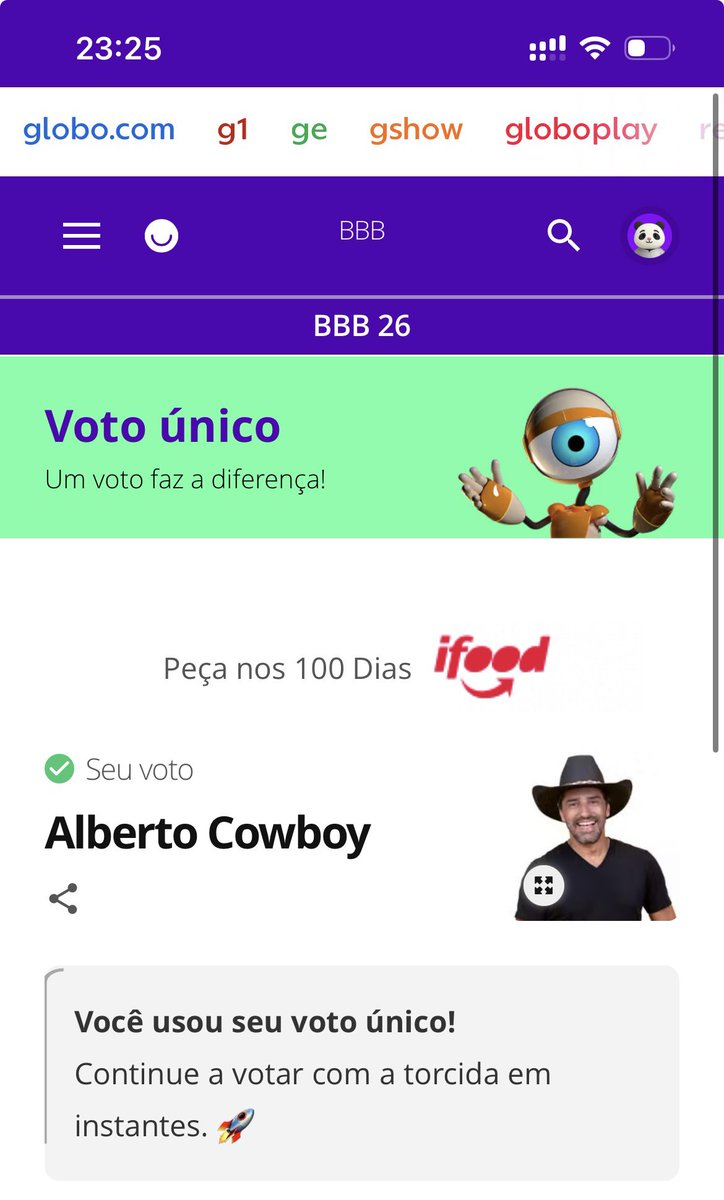Open the panda profile avatar
Screen dimensions: 724x1200
(x=649, y=236)
